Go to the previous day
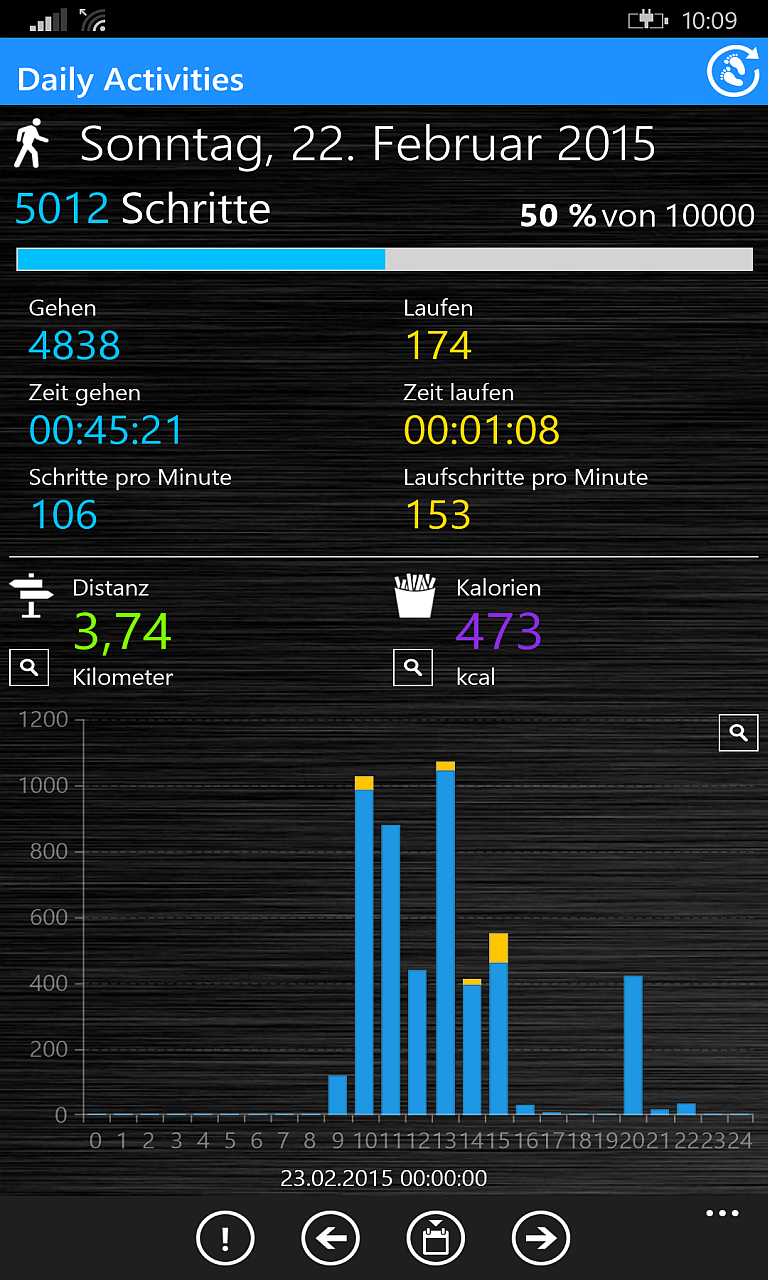 331,1239
